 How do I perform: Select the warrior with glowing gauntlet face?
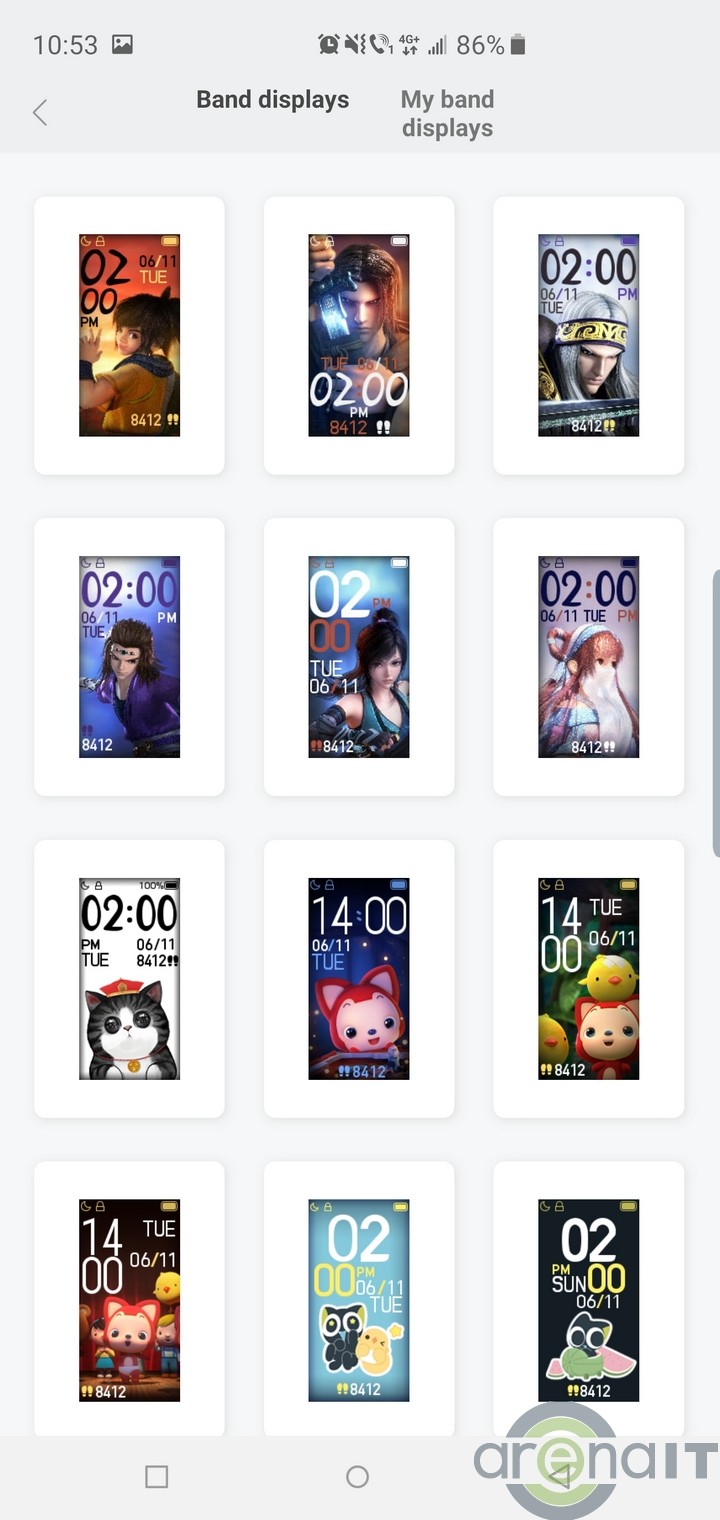tap(358, 335)
